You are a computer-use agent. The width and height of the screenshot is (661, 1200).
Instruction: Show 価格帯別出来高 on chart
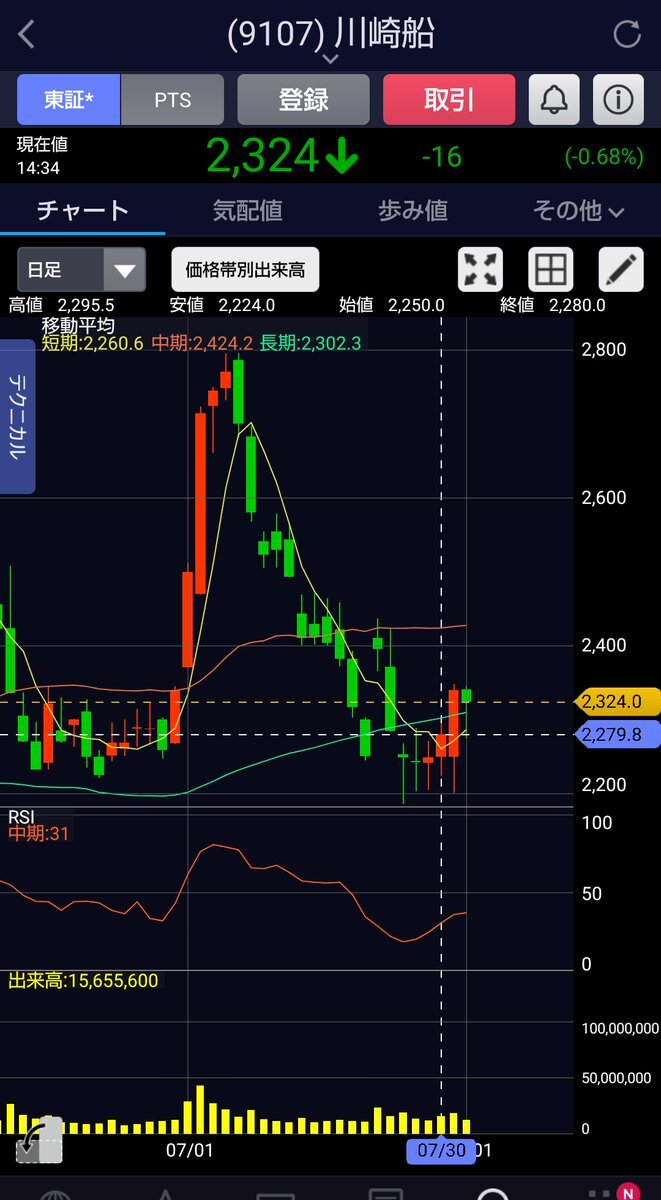pyautogui.click(x=245, y=269)
